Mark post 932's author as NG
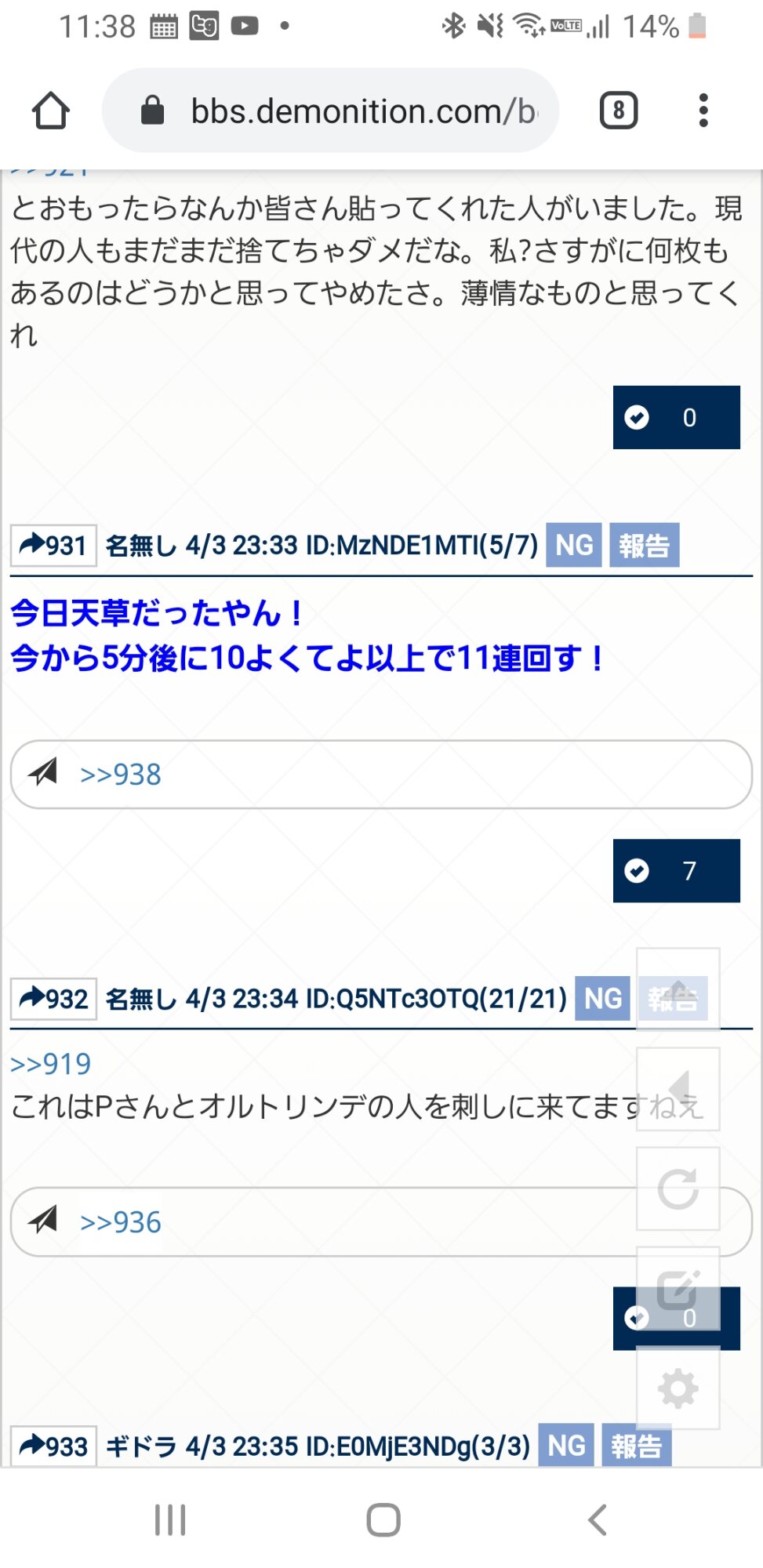The image size is (763, 1568). click(x=602, y=999)
